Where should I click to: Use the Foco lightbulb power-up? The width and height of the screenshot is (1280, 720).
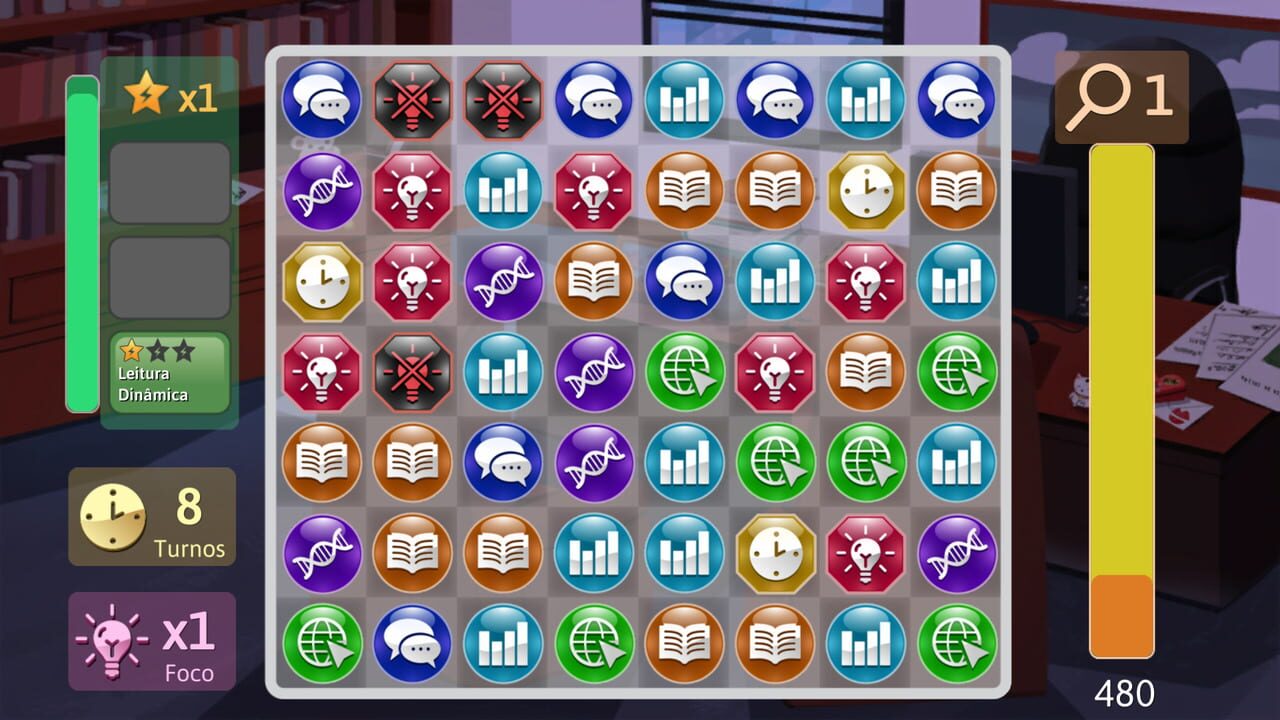152,641
